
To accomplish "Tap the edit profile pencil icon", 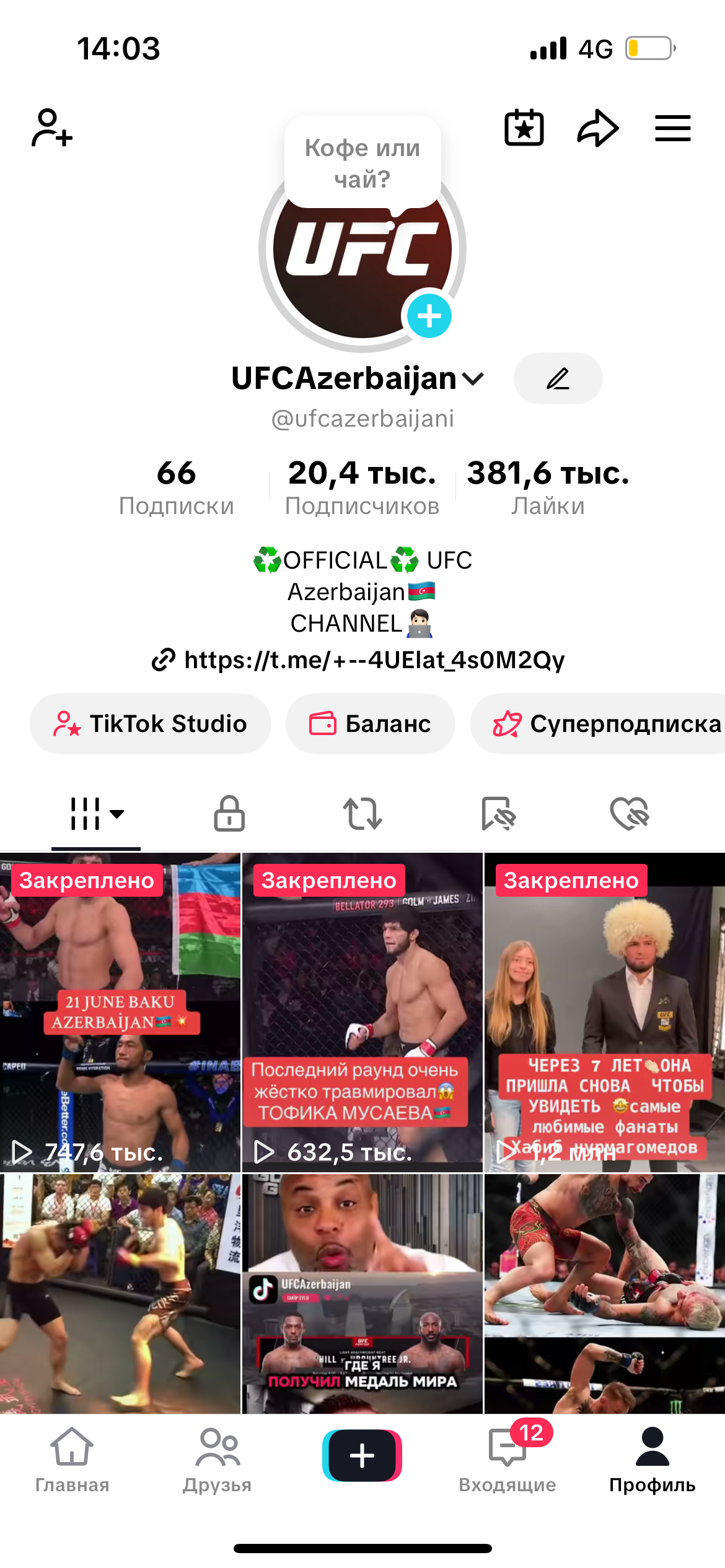I will pos(558,378).
